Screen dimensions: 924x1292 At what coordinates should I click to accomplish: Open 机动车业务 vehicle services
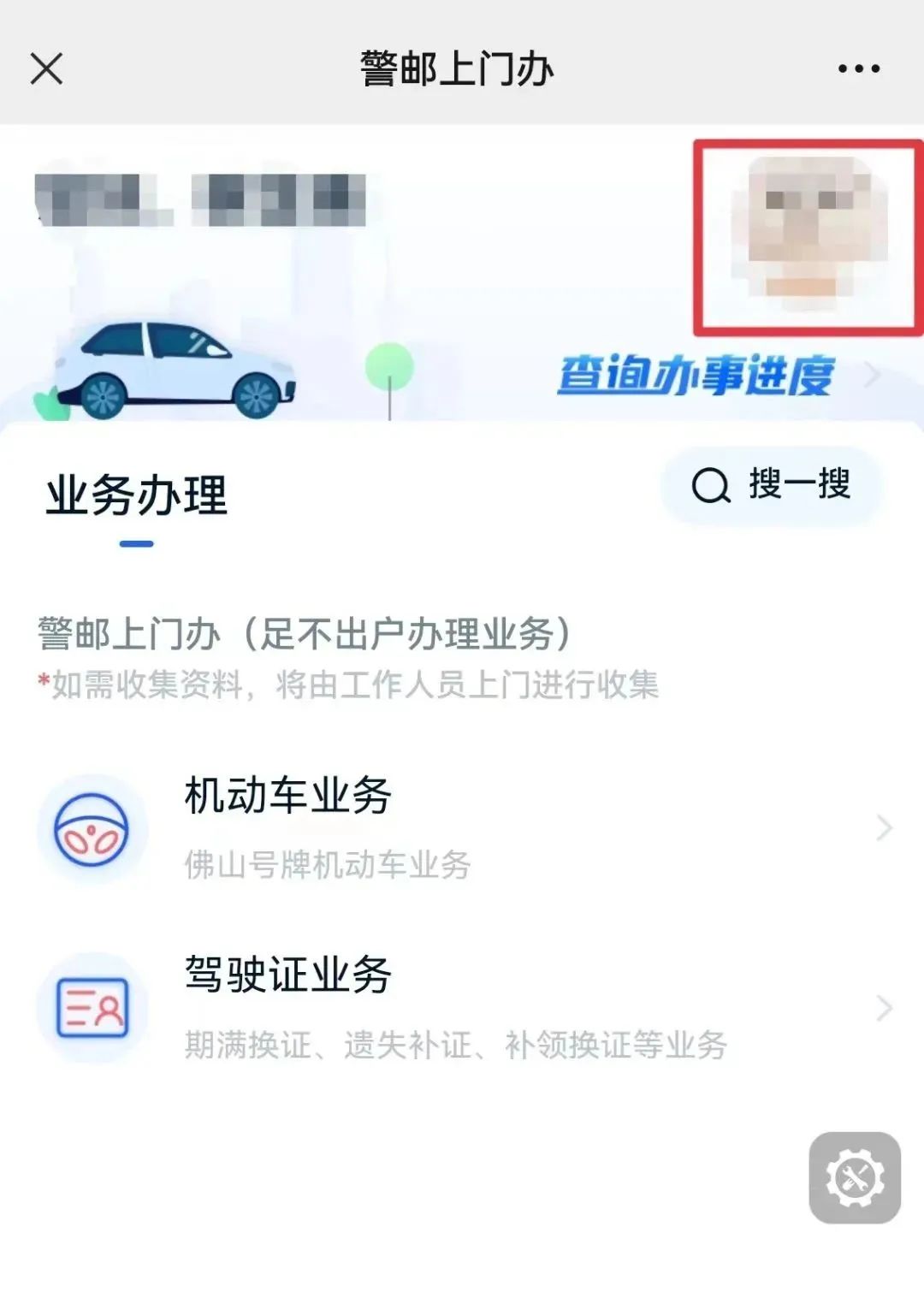(x=462, y=828)
